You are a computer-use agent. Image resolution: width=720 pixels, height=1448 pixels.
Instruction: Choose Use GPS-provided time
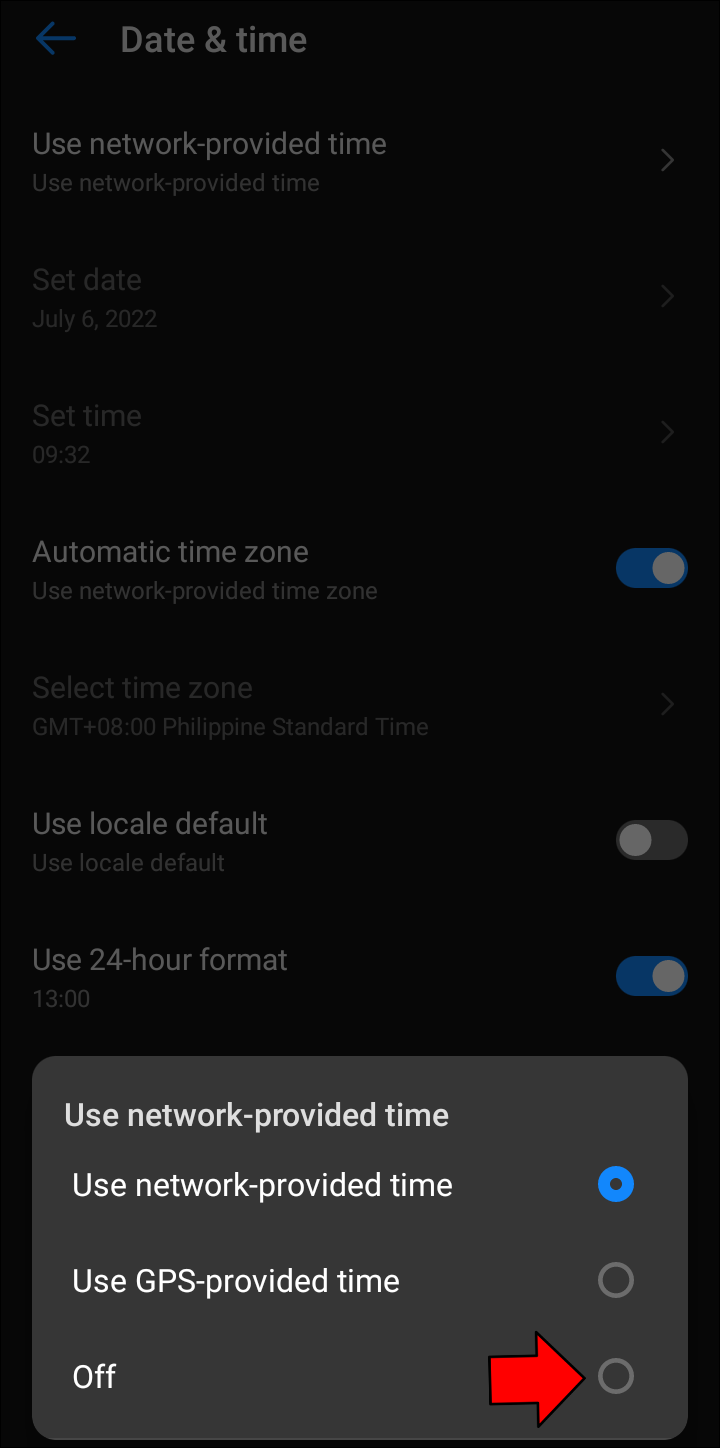coord(615,1280)
